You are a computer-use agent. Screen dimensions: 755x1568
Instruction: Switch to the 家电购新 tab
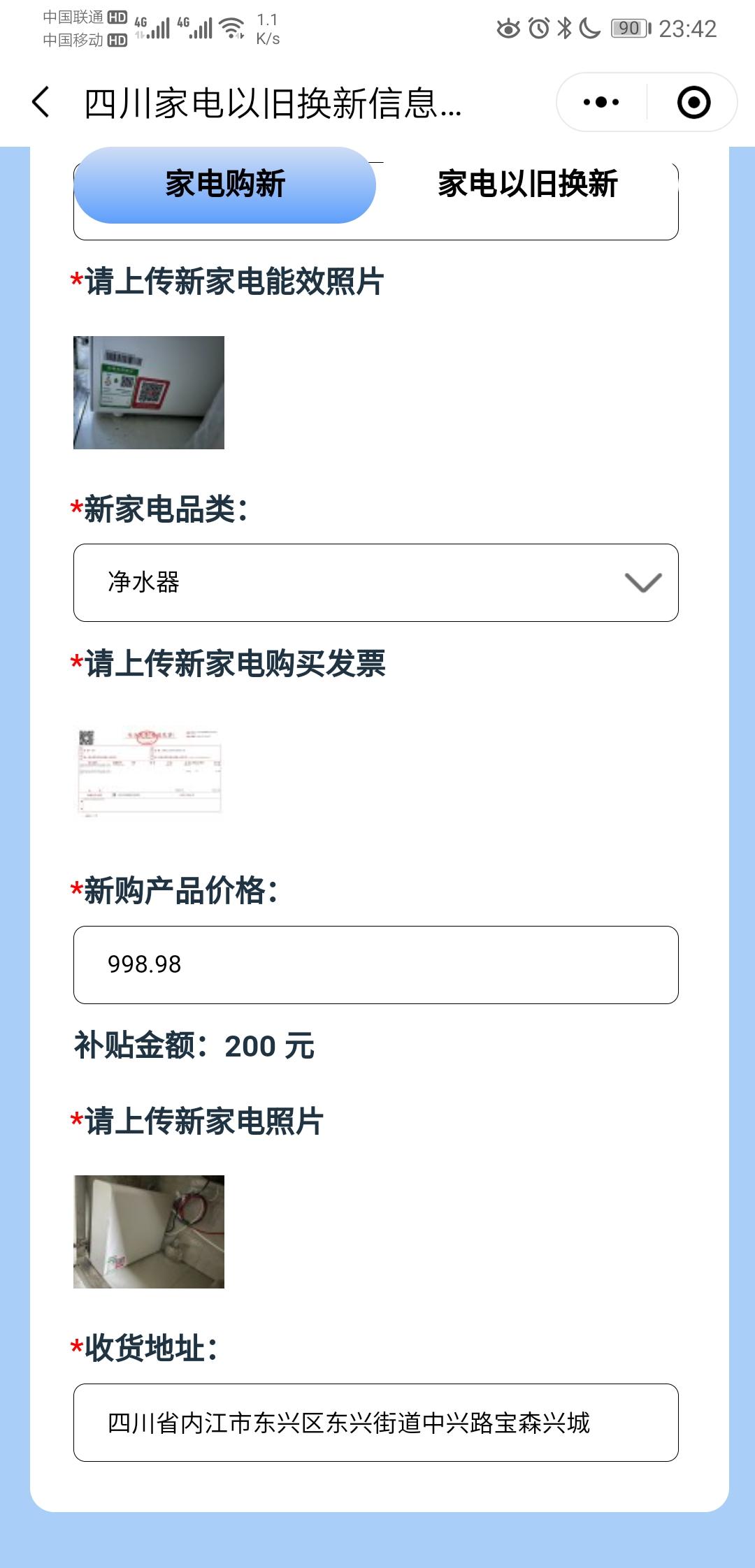tap(225, 185)
